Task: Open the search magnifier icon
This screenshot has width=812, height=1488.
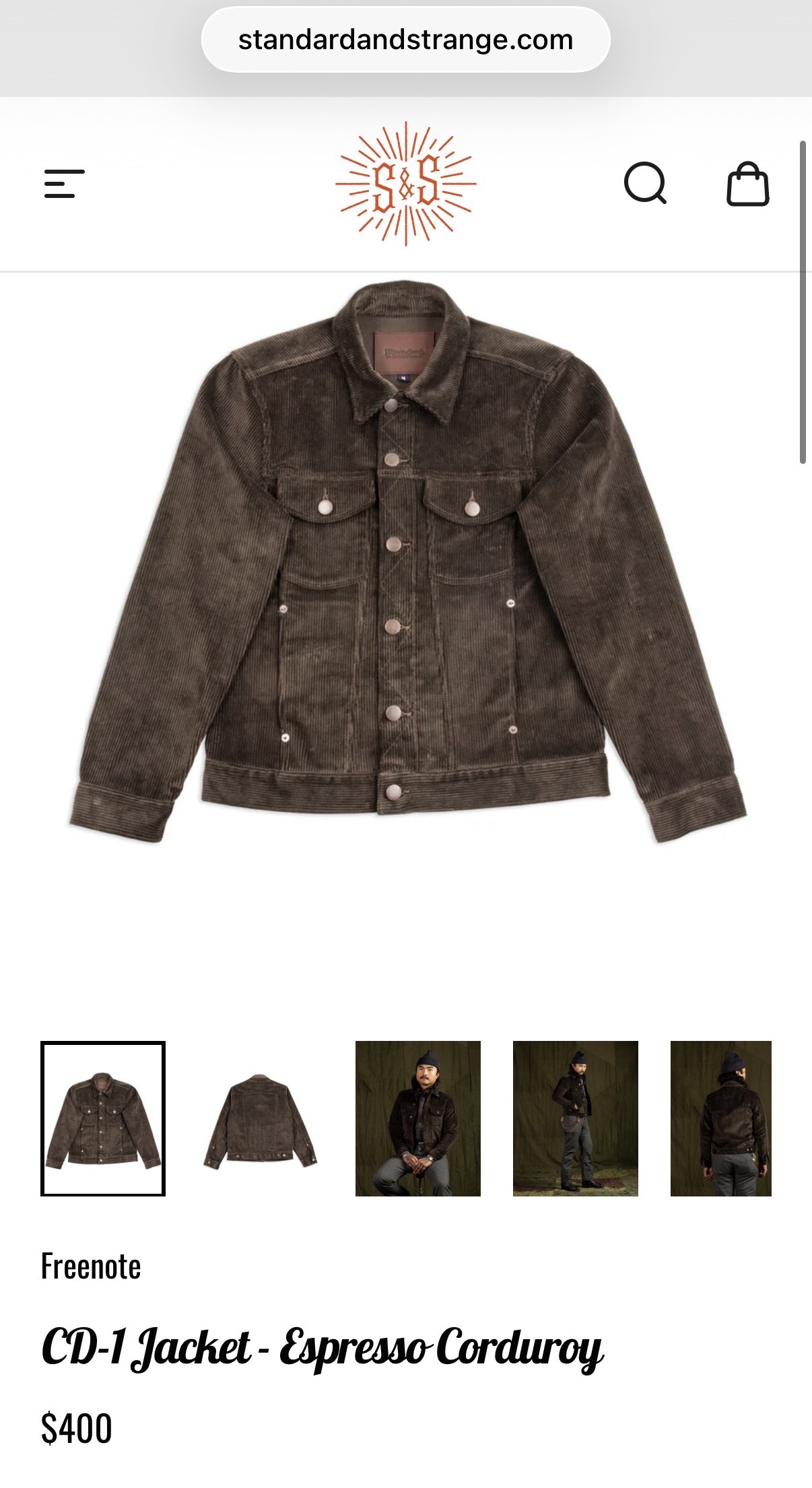Action: coord(645,183)
